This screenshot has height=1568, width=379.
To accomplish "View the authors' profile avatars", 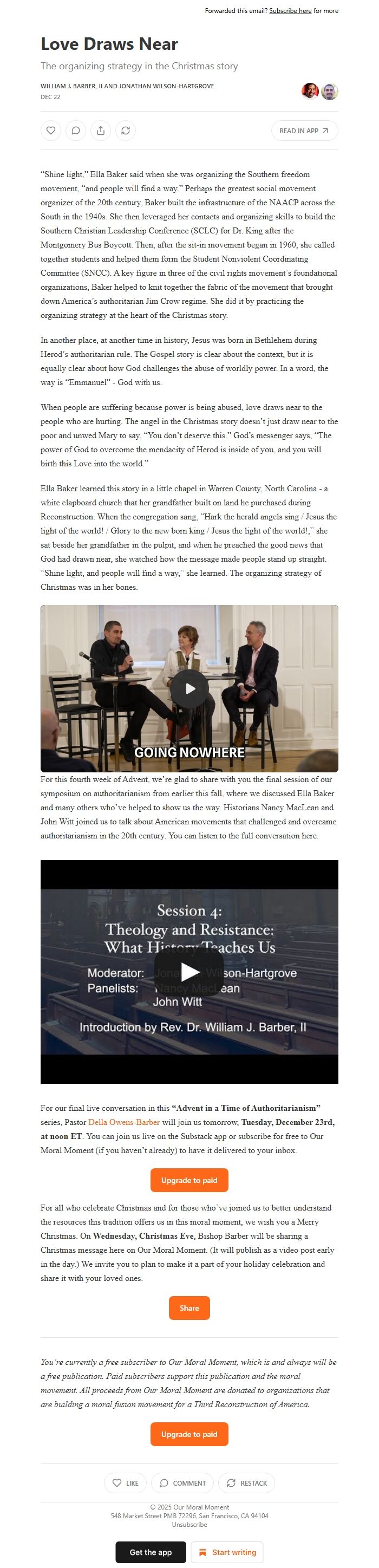I will [x=320, y=92].
